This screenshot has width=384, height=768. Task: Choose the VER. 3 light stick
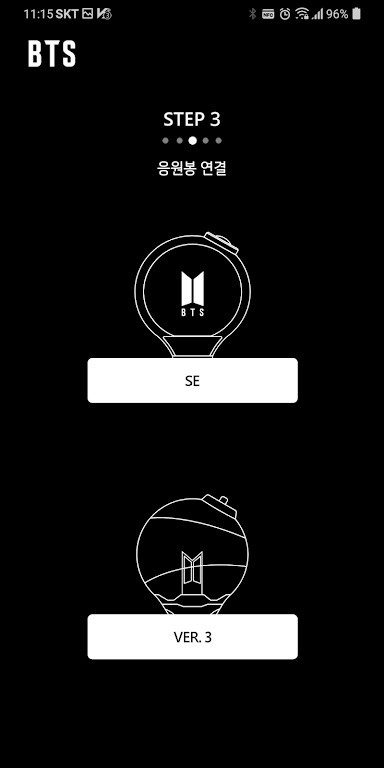click(192, 637)
